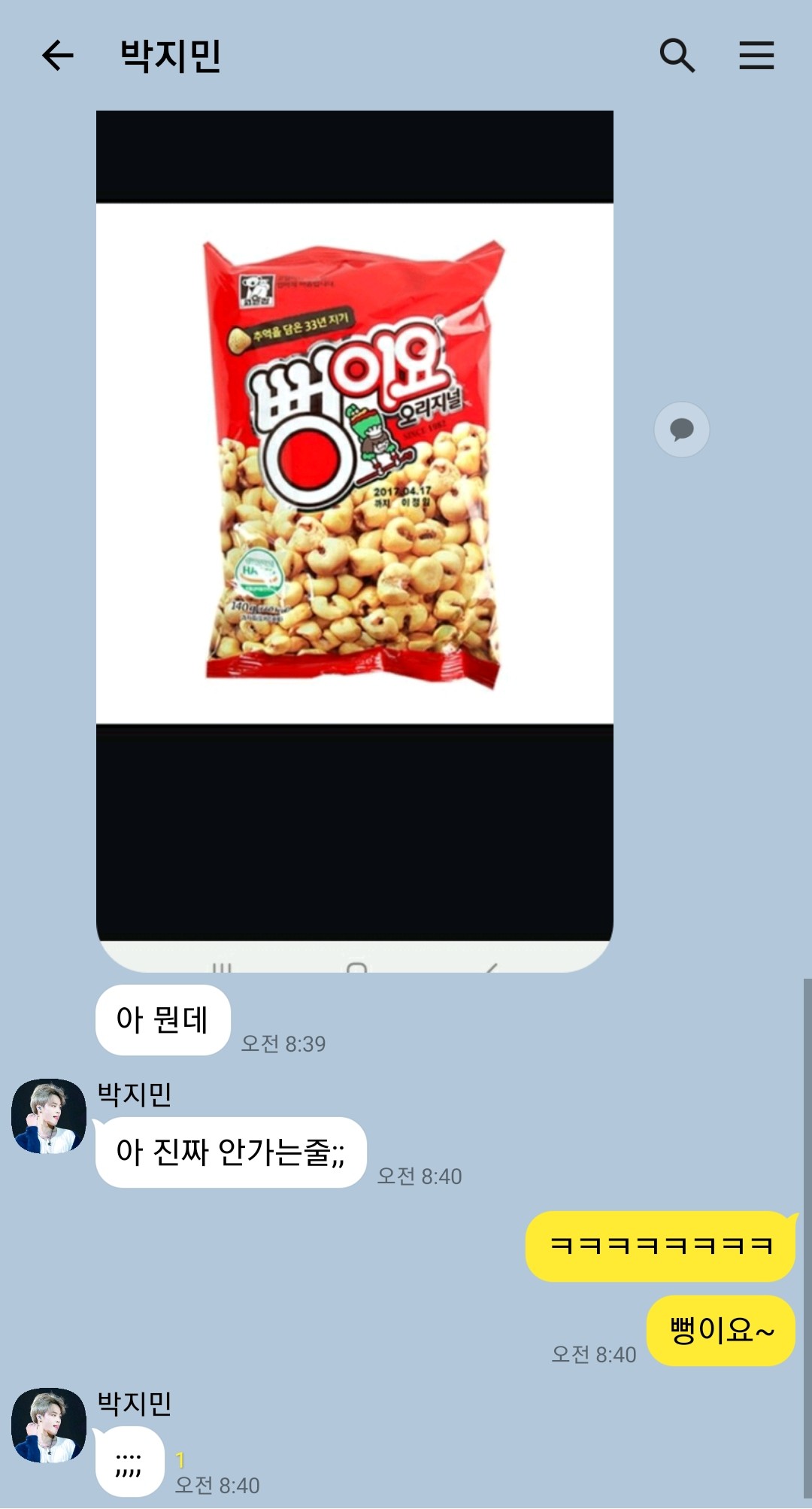Search within this chat conversation
Viewport: 812px width, 1509px height.
[x=677, y=56]
